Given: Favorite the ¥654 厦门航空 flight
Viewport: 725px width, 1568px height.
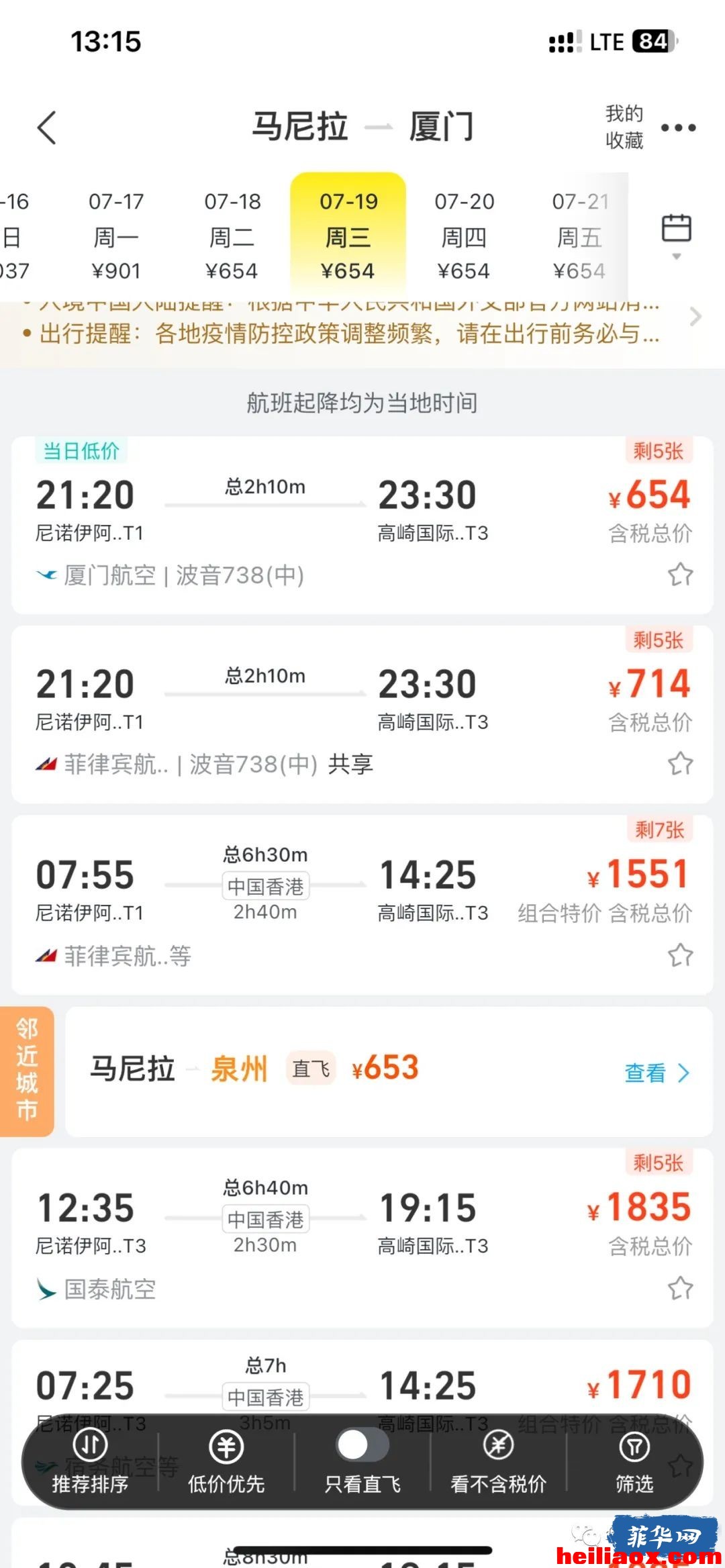Looking at the screenshot, I should coord(680,575).
